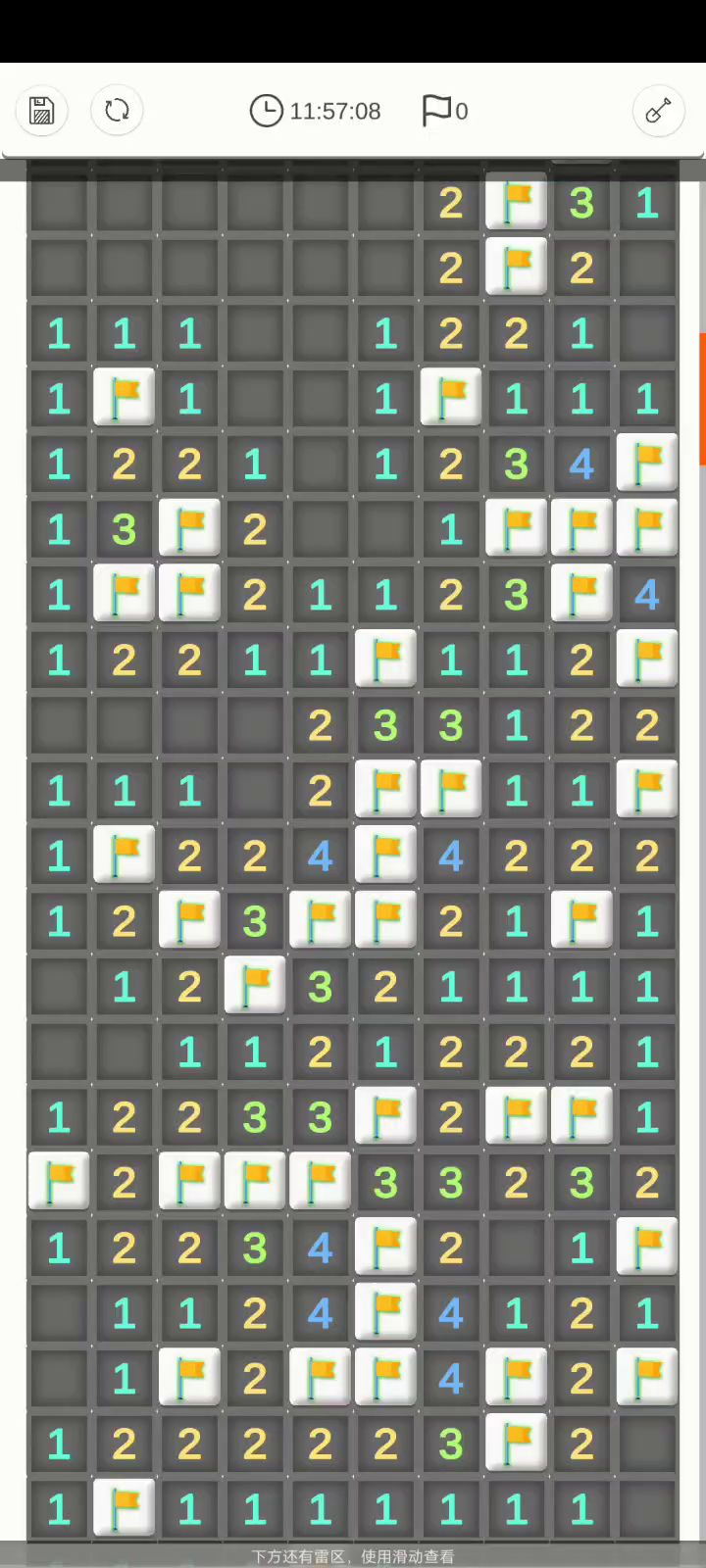Restart the board with the refresh icon

click(117, 111)
